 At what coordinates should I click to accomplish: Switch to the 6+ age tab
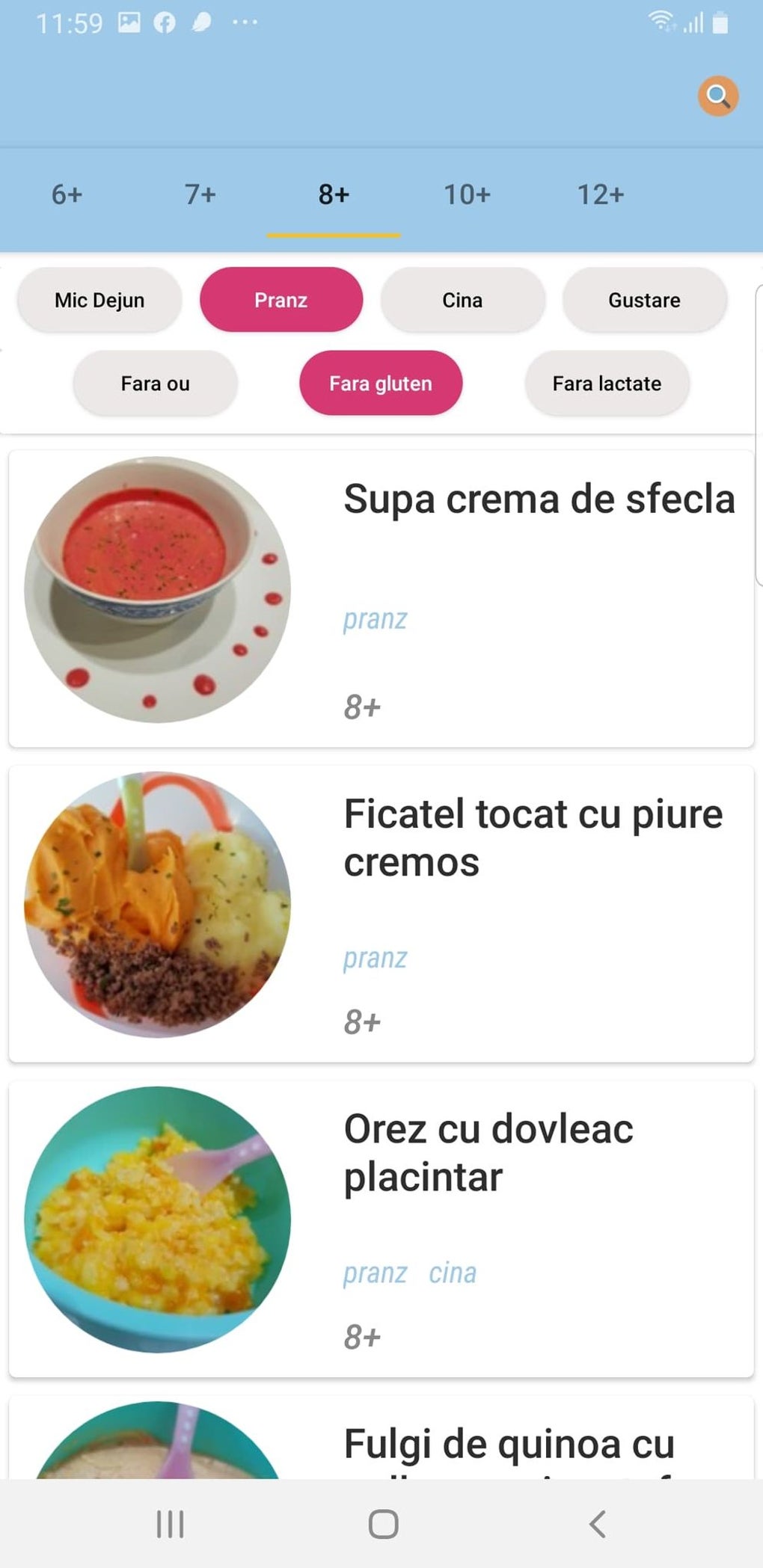[67, 194]
